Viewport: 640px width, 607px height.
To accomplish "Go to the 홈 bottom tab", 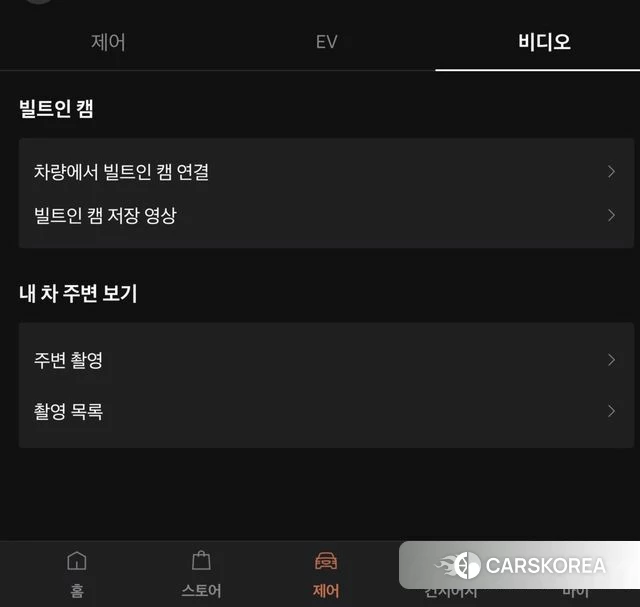I will pos(77,574).
